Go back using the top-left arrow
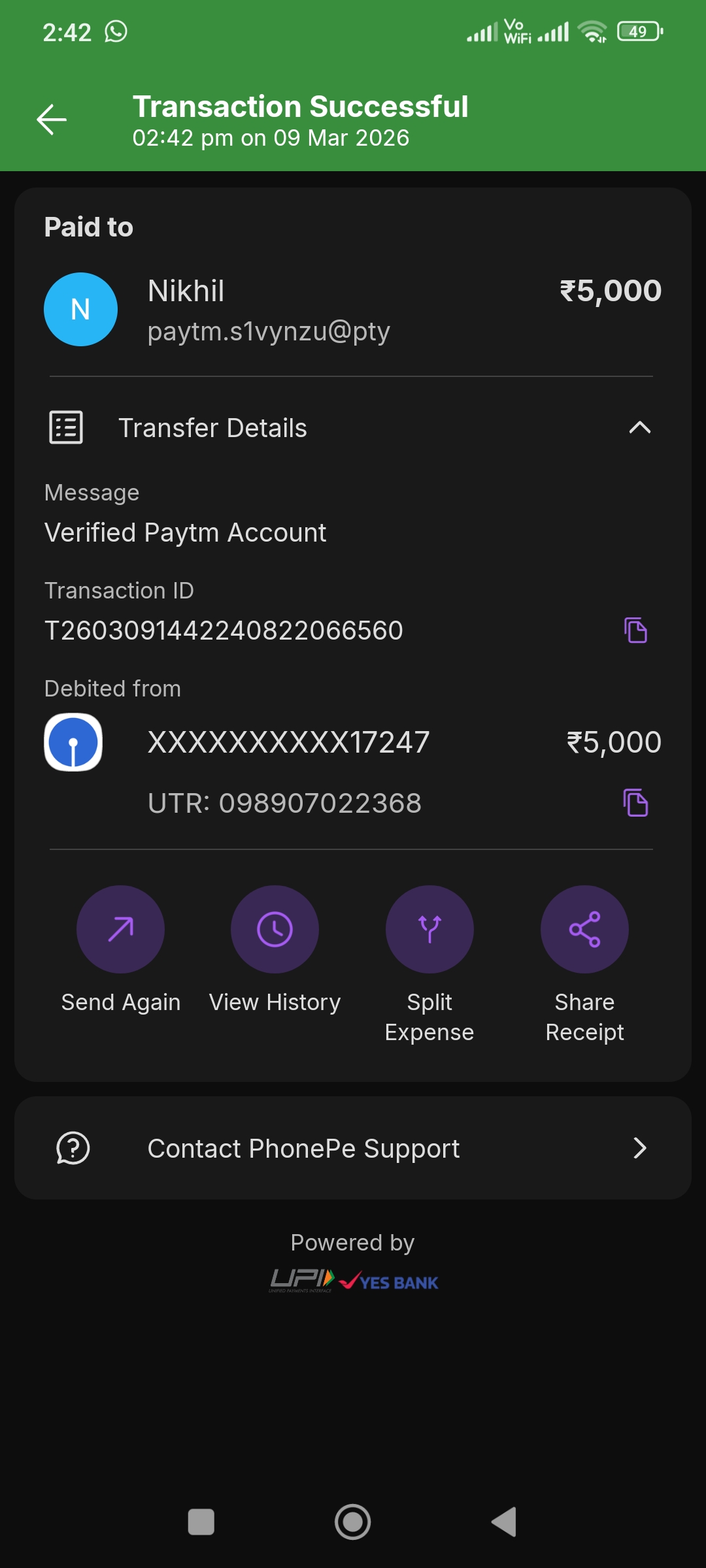This screenshot has width=706, height=1568. (x=51, y=120)
